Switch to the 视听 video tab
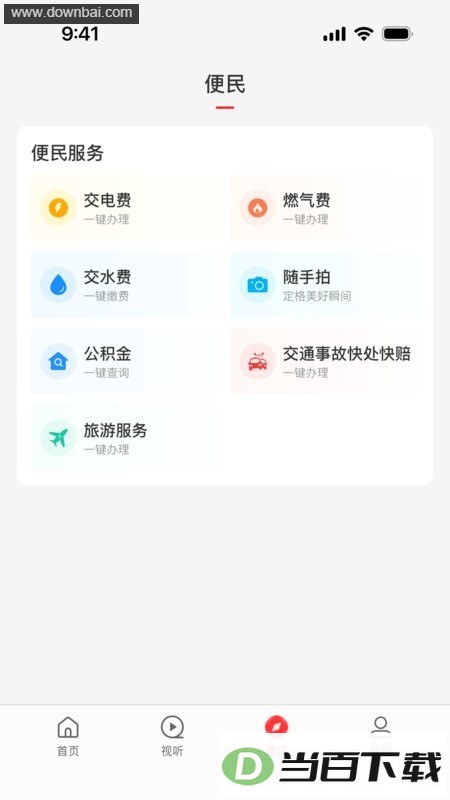This screenshot has width=450, height=800. click(x=172, y=736)
